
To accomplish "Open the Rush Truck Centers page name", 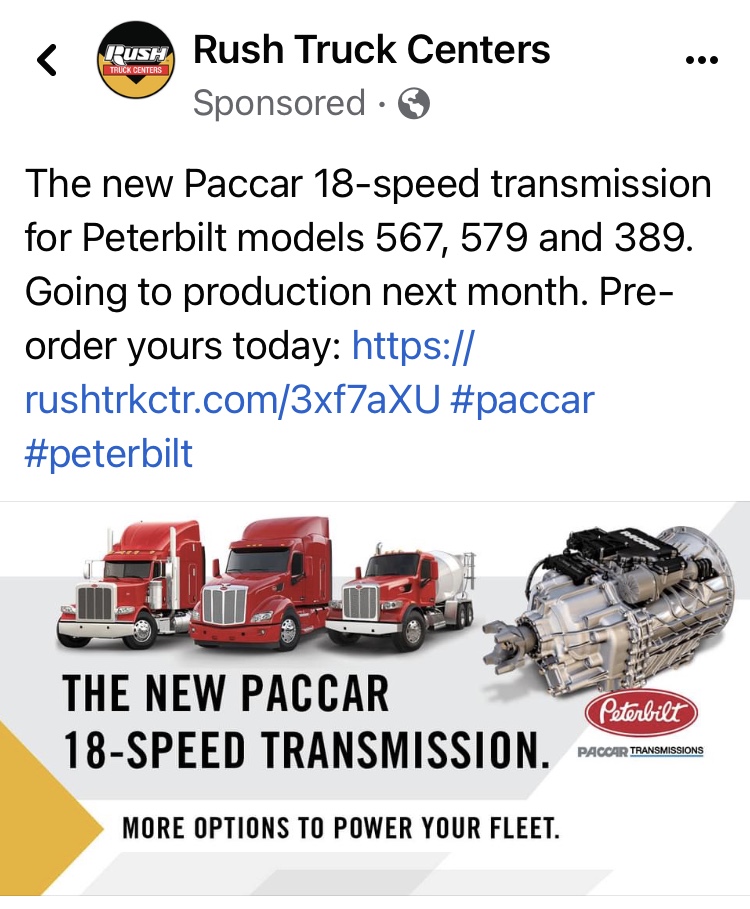I will pos(371,49).
